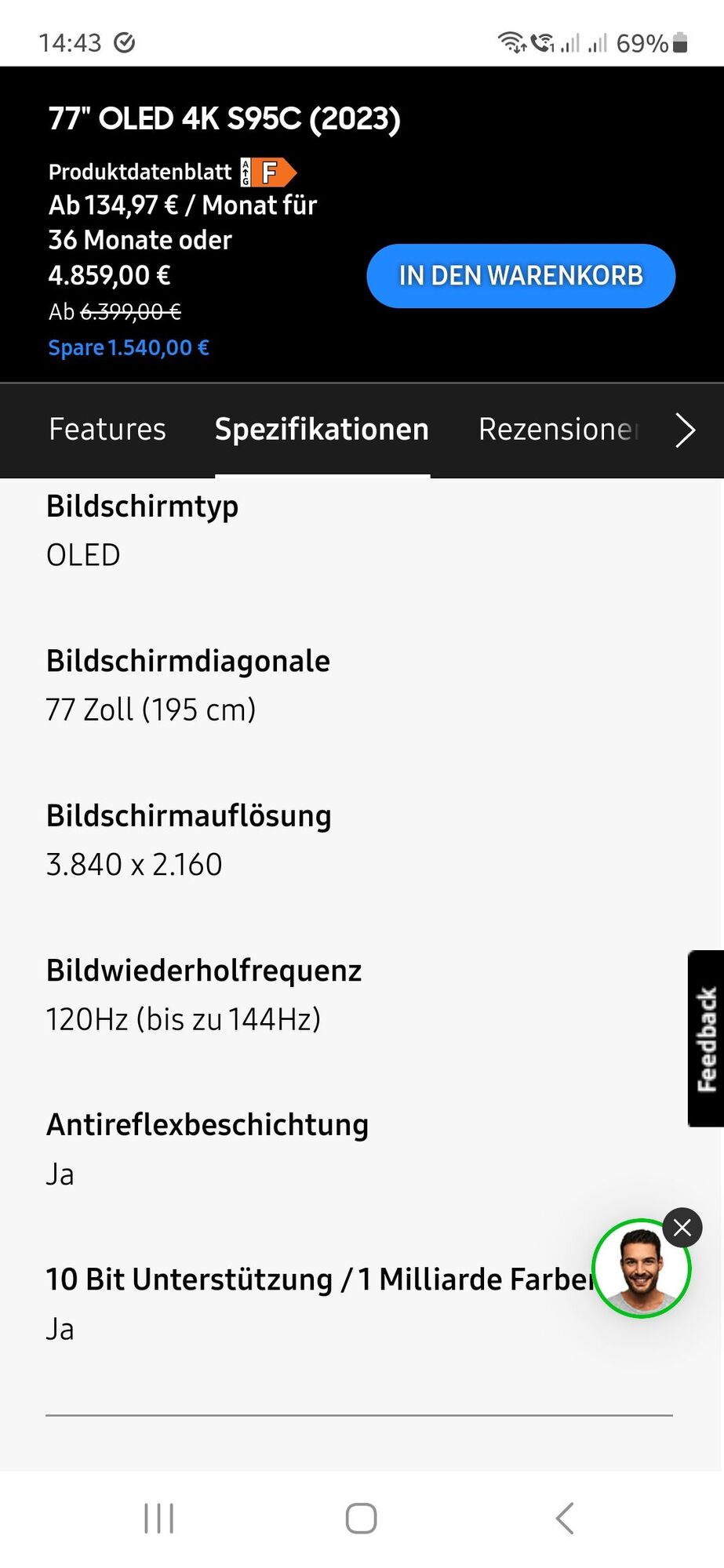
Task: Go to the Rezensionen tab
Action: click(x=558, y=430)
